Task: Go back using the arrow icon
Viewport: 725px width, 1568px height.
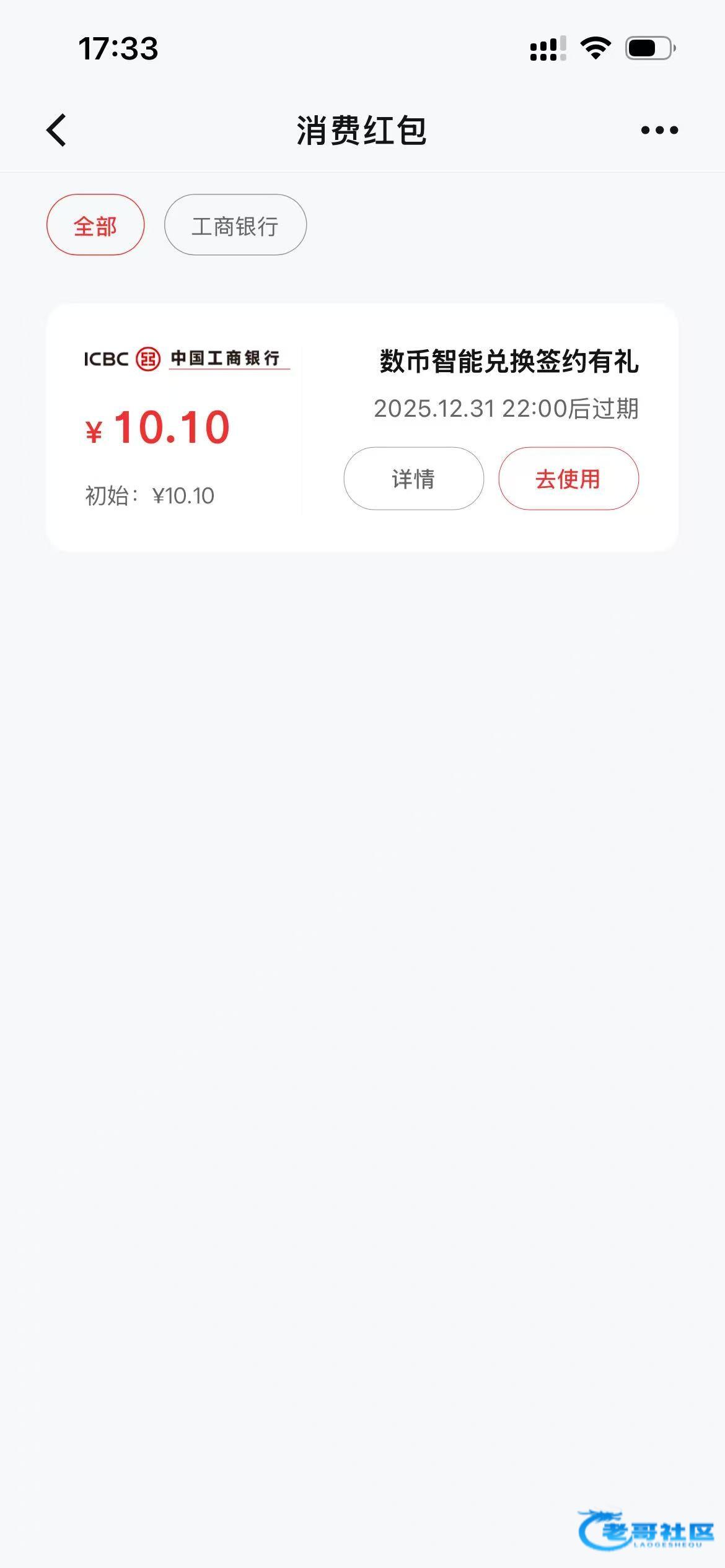Action: click(56, 130)
